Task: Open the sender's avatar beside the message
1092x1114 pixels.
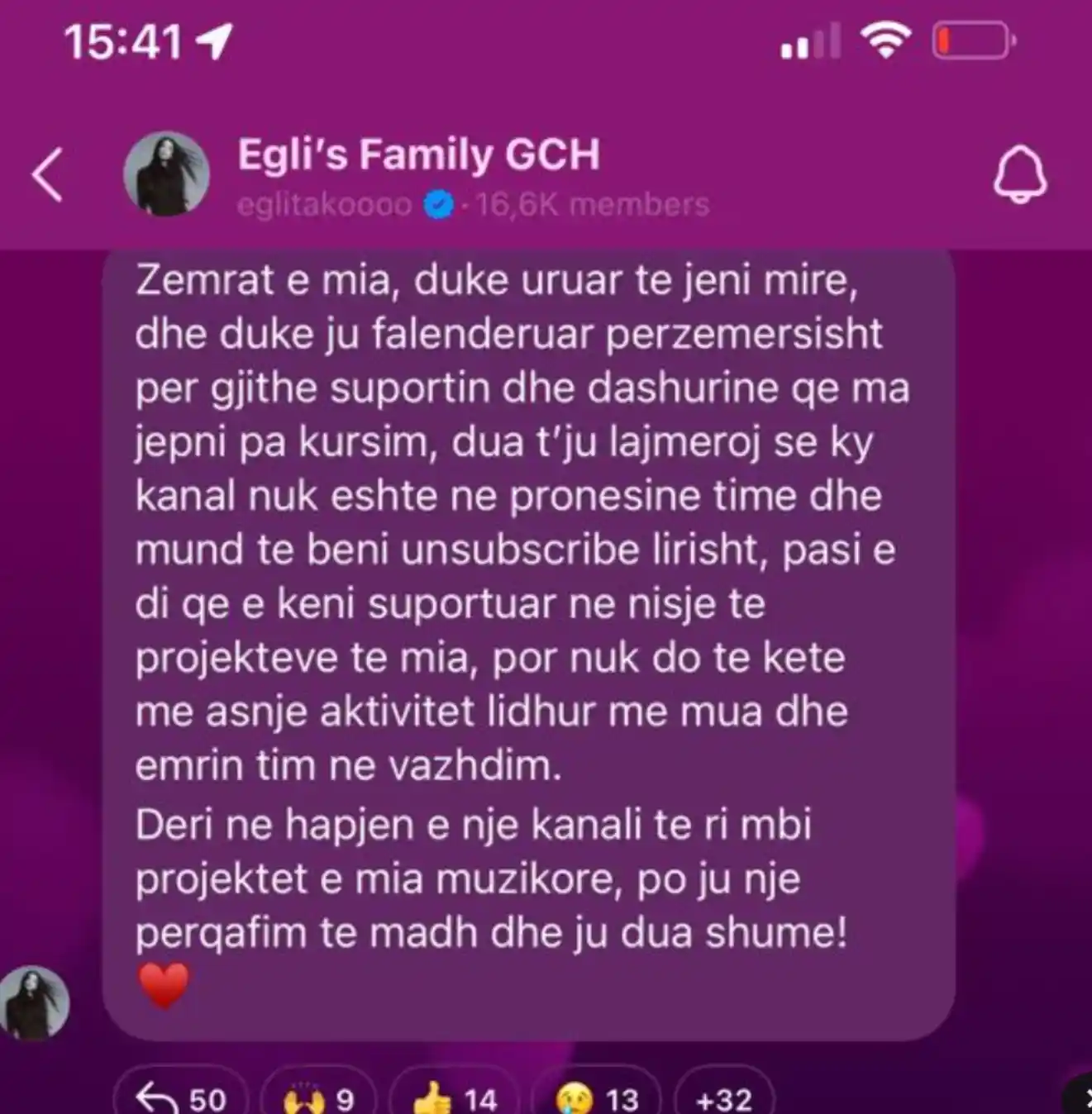Action: click(35, 1002)
